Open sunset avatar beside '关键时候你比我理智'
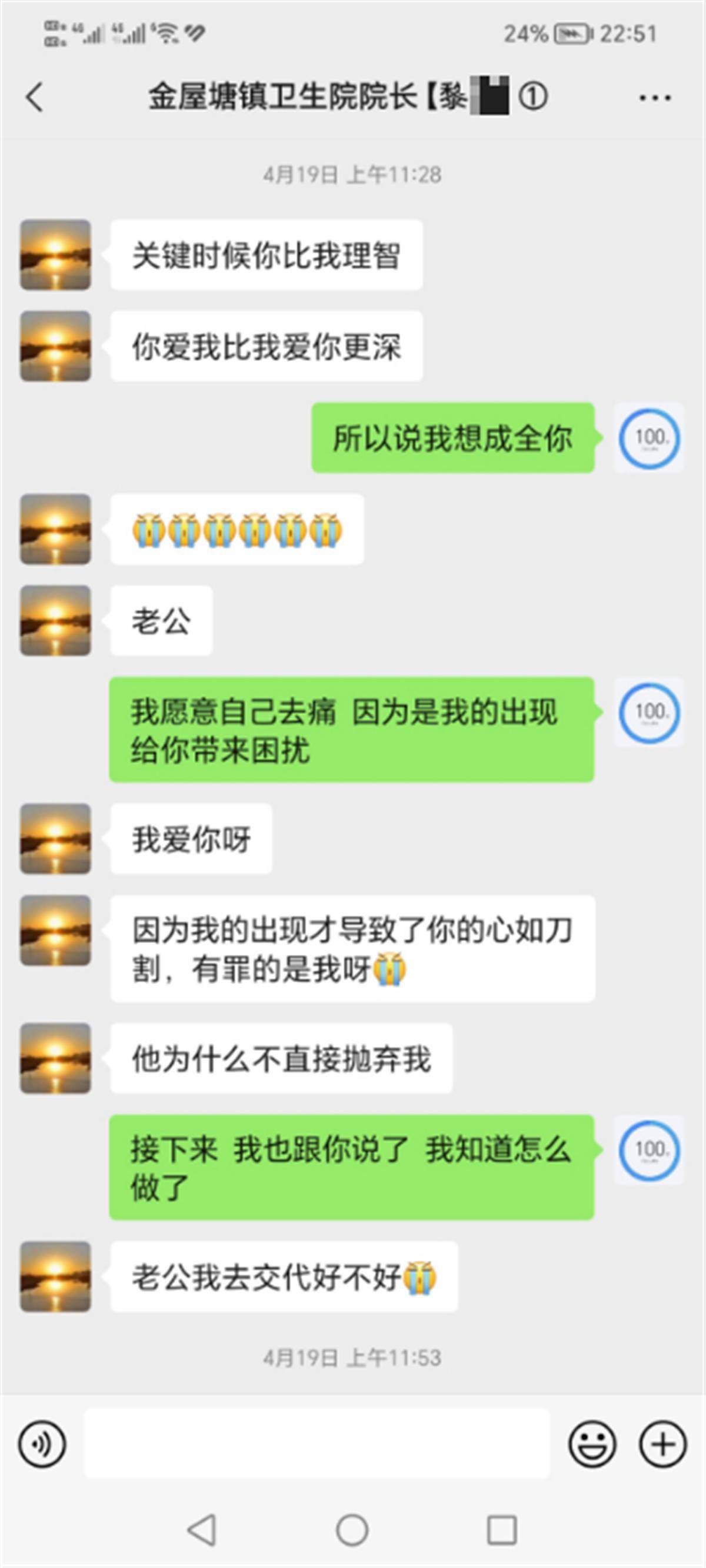706x1568 pixels. coord(55,255)
